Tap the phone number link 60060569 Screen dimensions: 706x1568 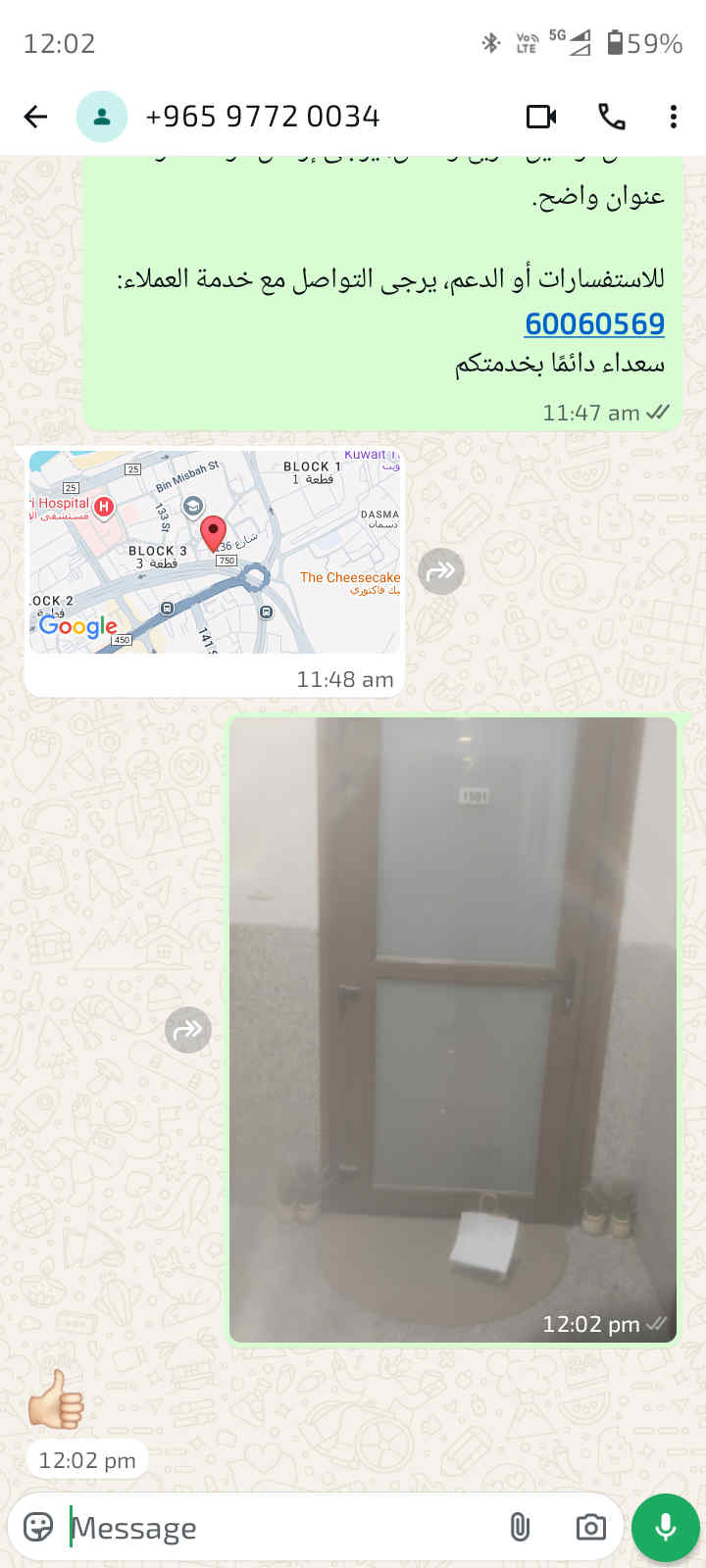click(x=594, y=323)
